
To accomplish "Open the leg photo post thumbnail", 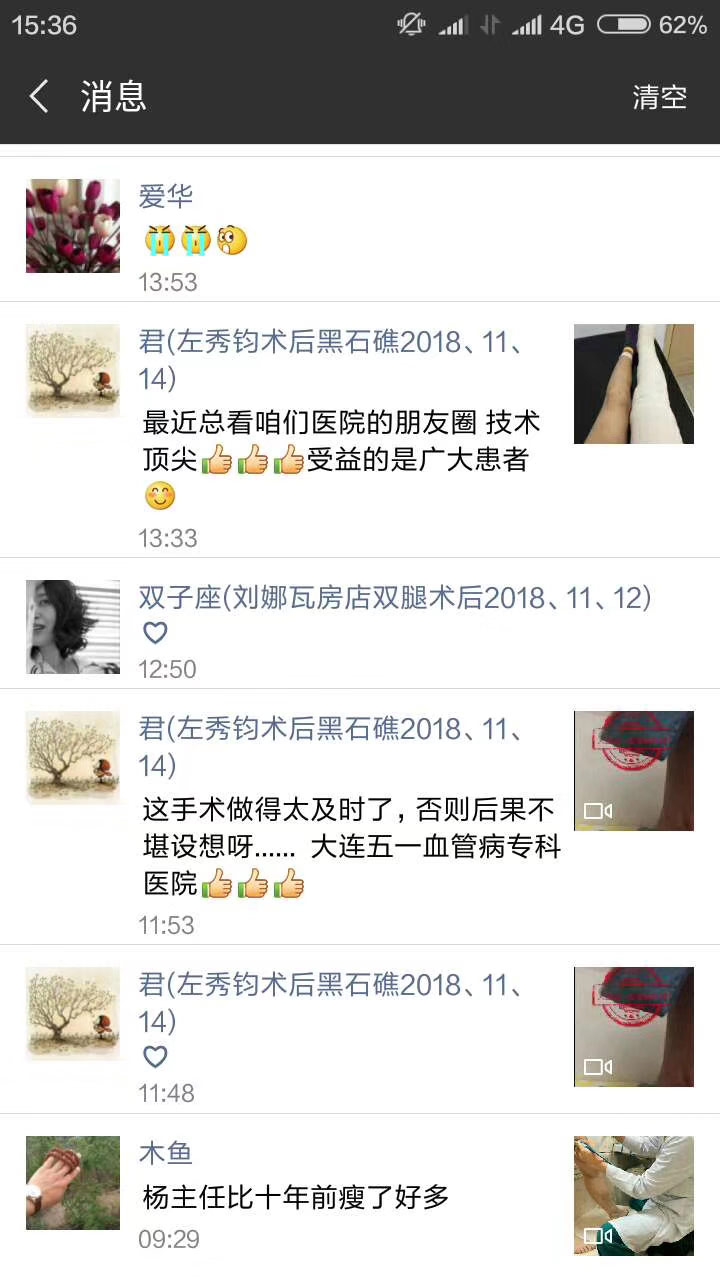I will [x=633, y=384].
